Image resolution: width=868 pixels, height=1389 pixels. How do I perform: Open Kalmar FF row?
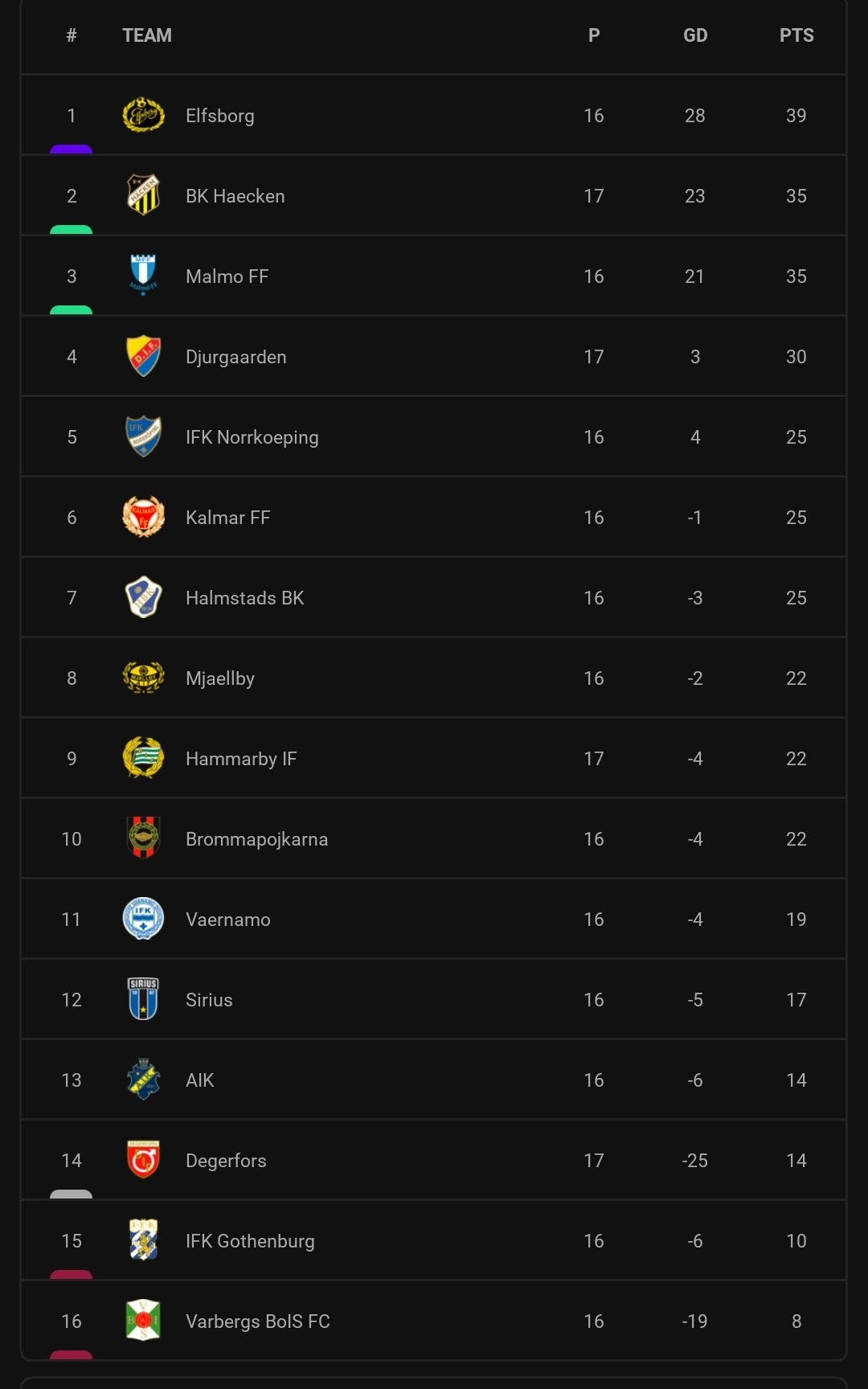433,517
